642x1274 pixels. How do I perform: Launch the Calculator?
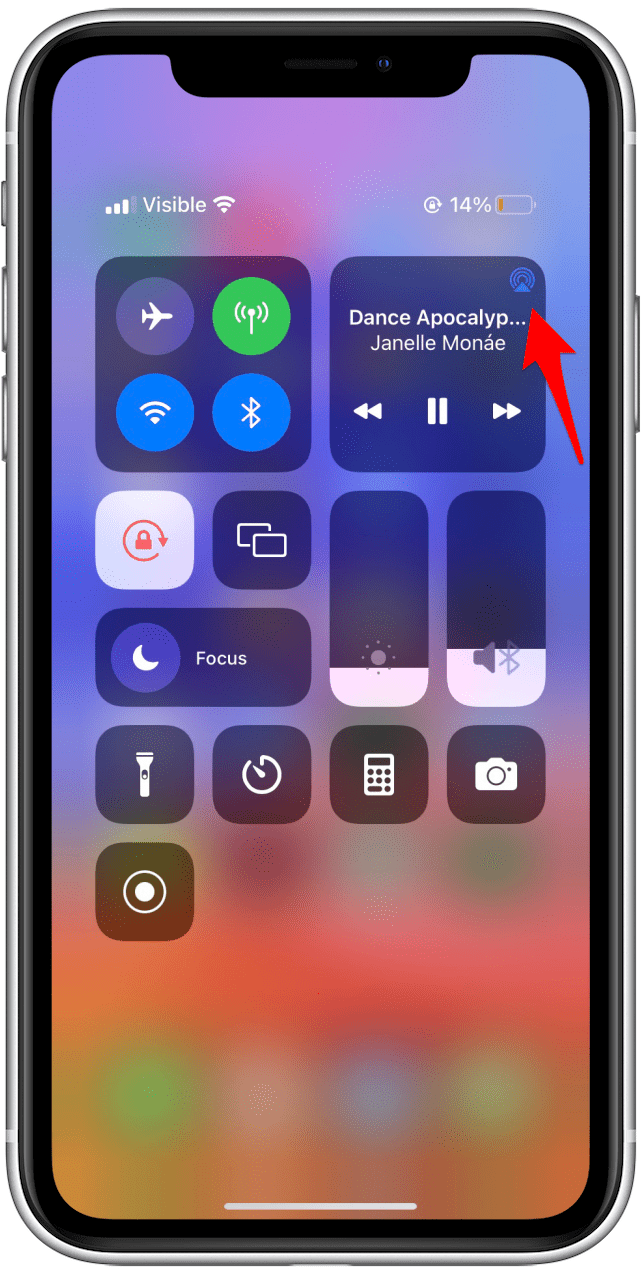tap(379, 774)
